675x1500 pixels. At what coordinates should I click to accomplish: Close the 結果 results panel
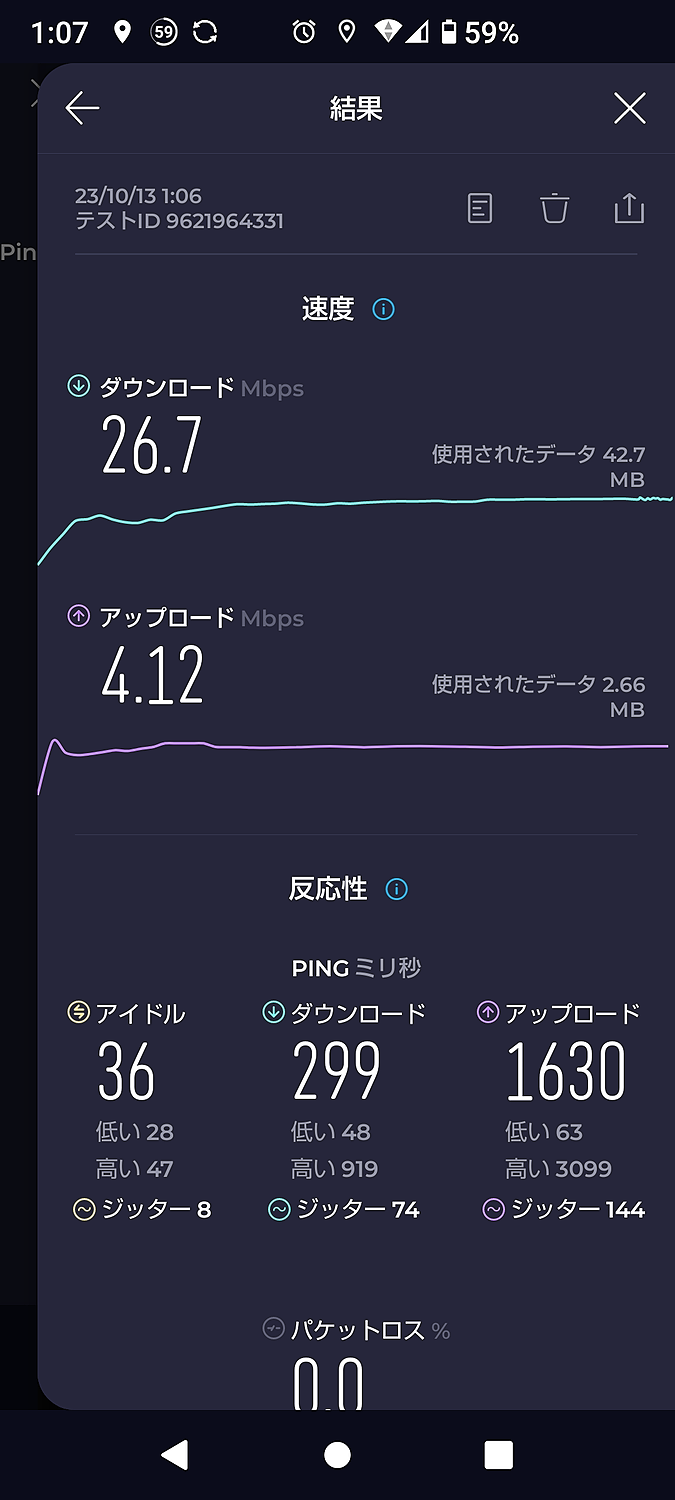click(629, 108)
